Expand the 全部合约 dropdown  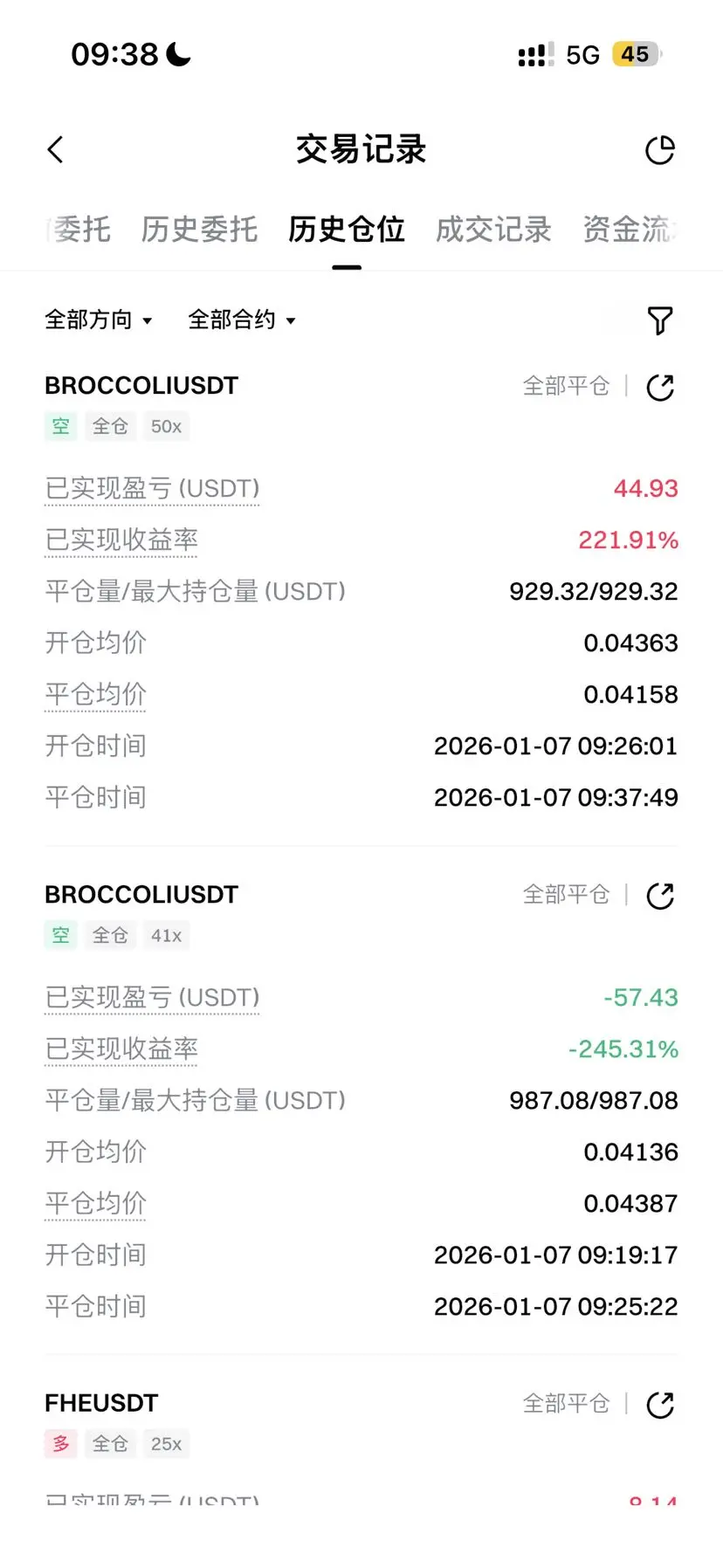(242, 320)
